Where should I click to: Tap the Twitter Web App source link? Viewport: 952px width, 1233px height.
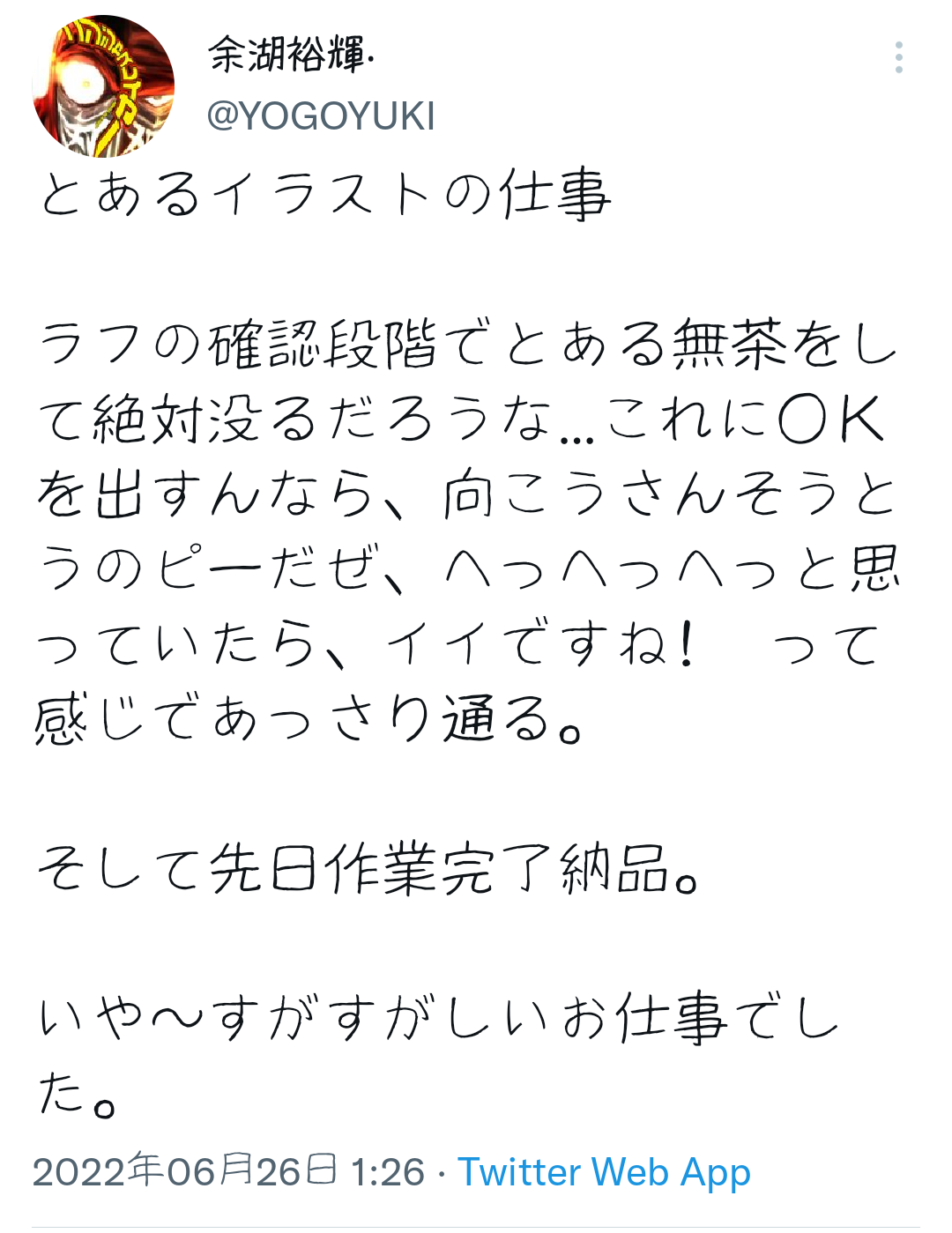pos(604,1172)
